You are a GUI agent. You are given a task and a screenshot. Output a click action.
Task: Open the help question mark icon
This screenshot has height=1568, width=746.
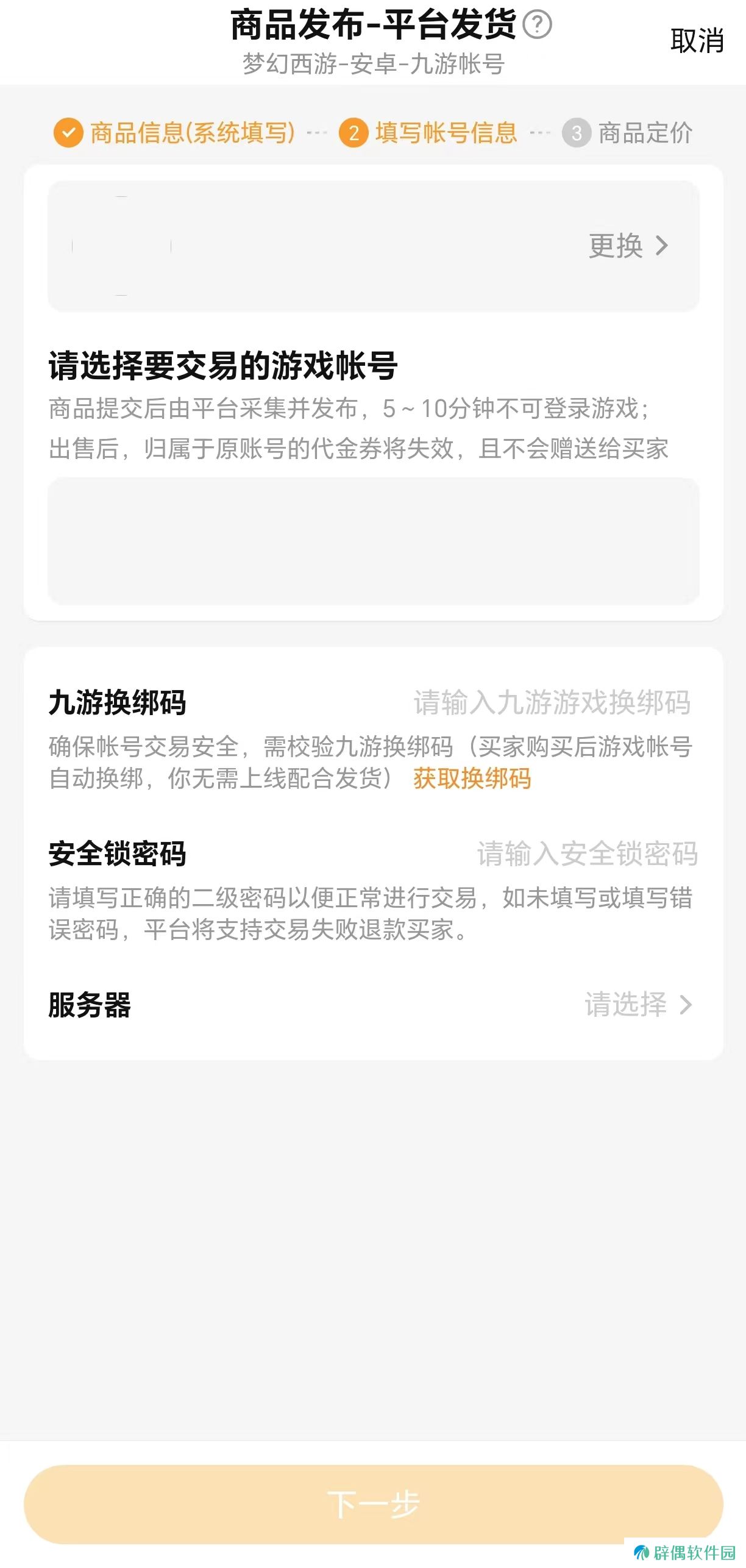coord(537,25)
